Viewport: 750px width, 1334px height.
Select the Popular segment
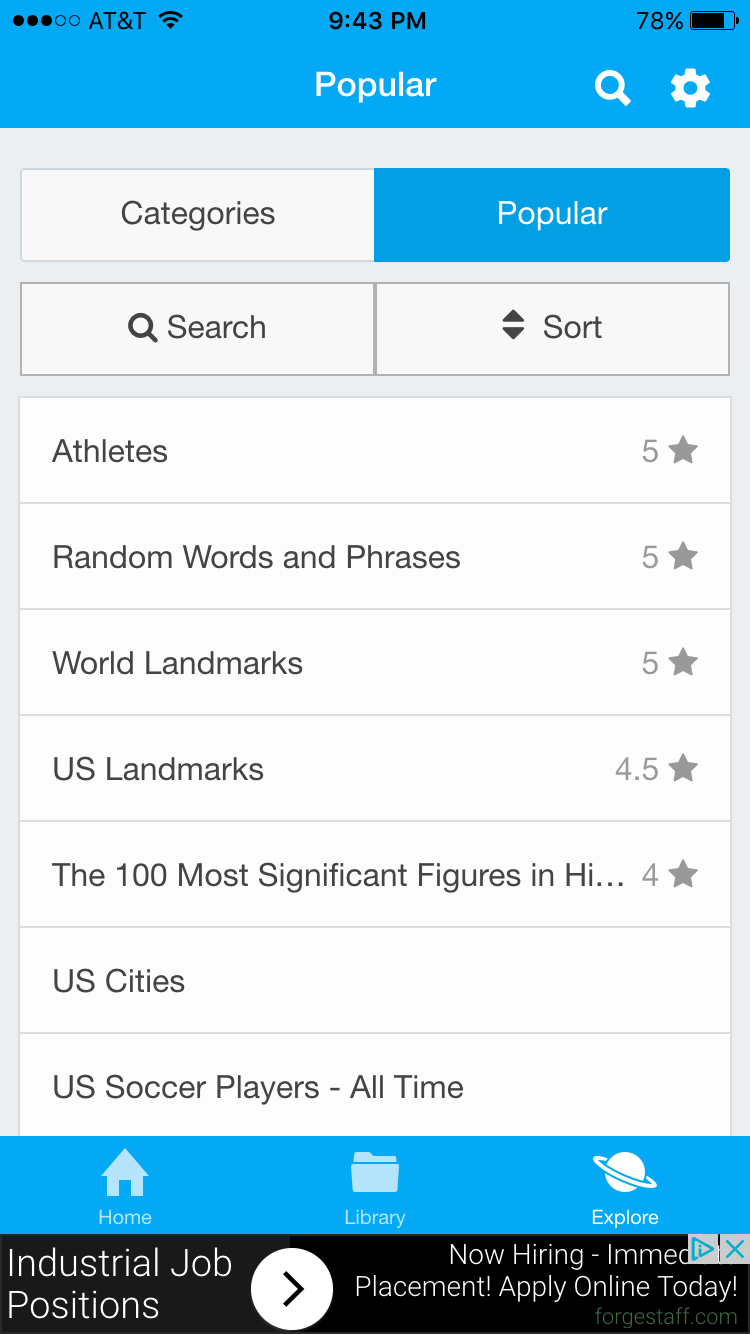[x=552, y=214]
